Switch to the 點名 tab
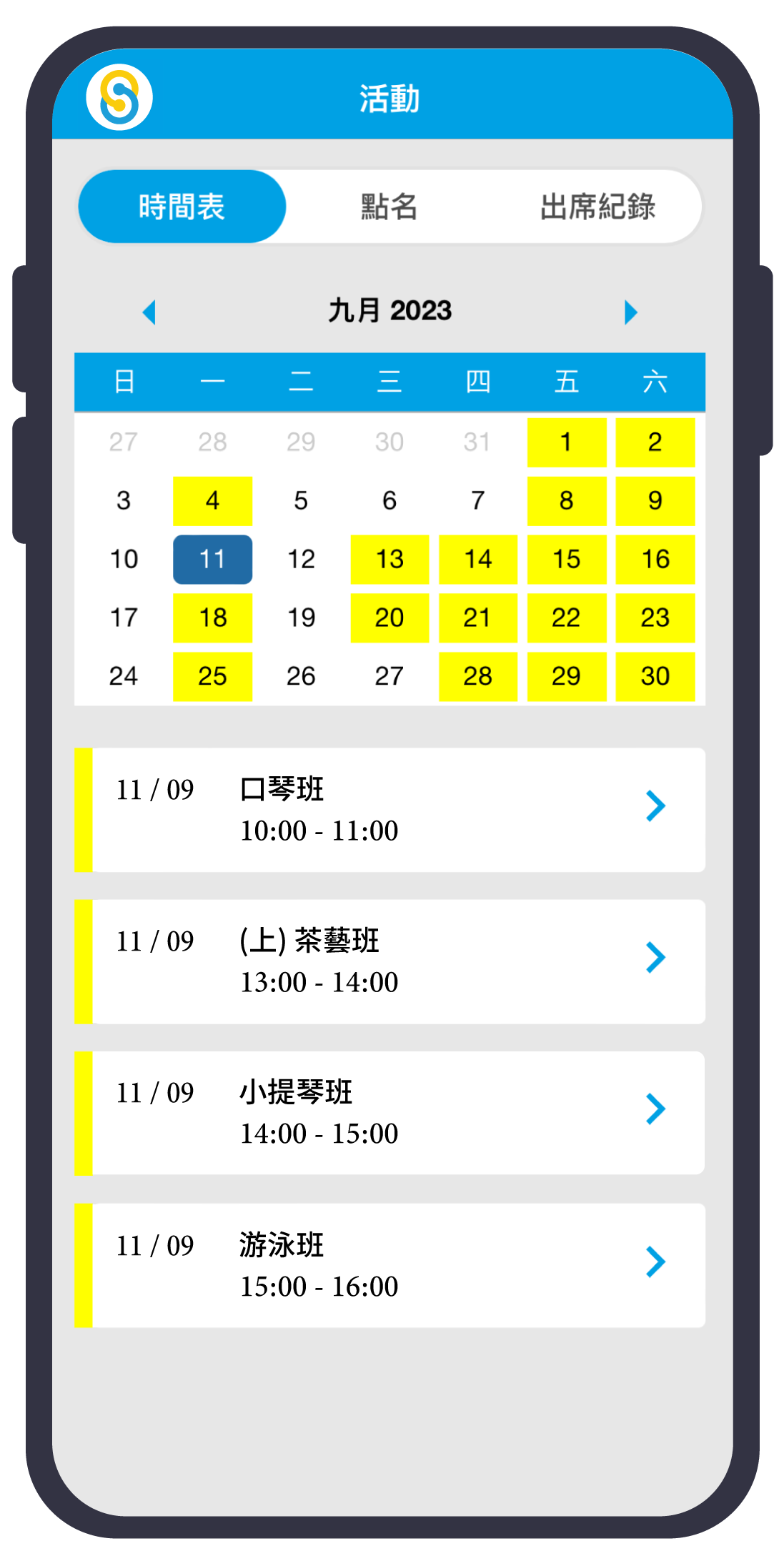The height and width of the screenshot is (1556, 784). tap(389, 207)
